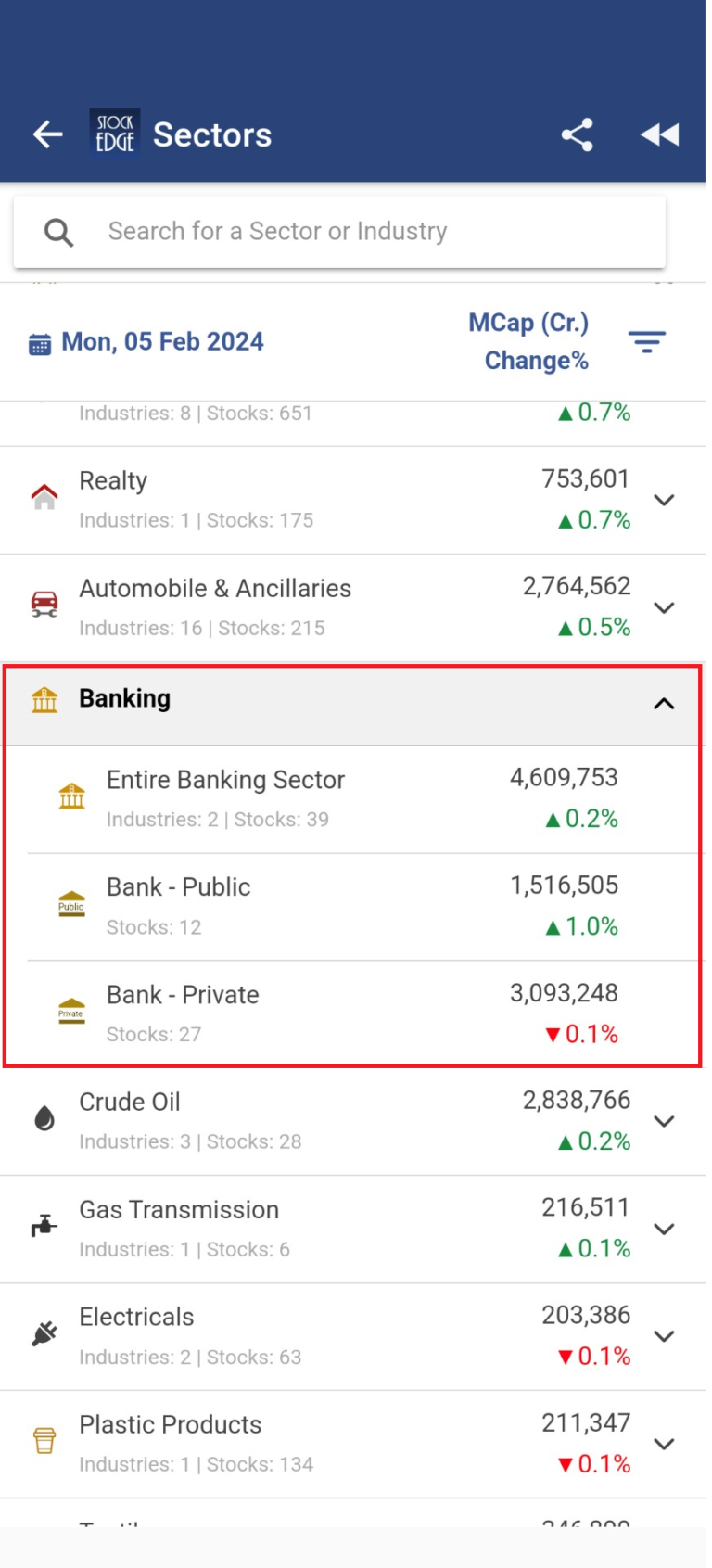Tap the calendar icon beside the date
Screen dimensions: 712x1568
pyautogui.click(x=41, y=341)
